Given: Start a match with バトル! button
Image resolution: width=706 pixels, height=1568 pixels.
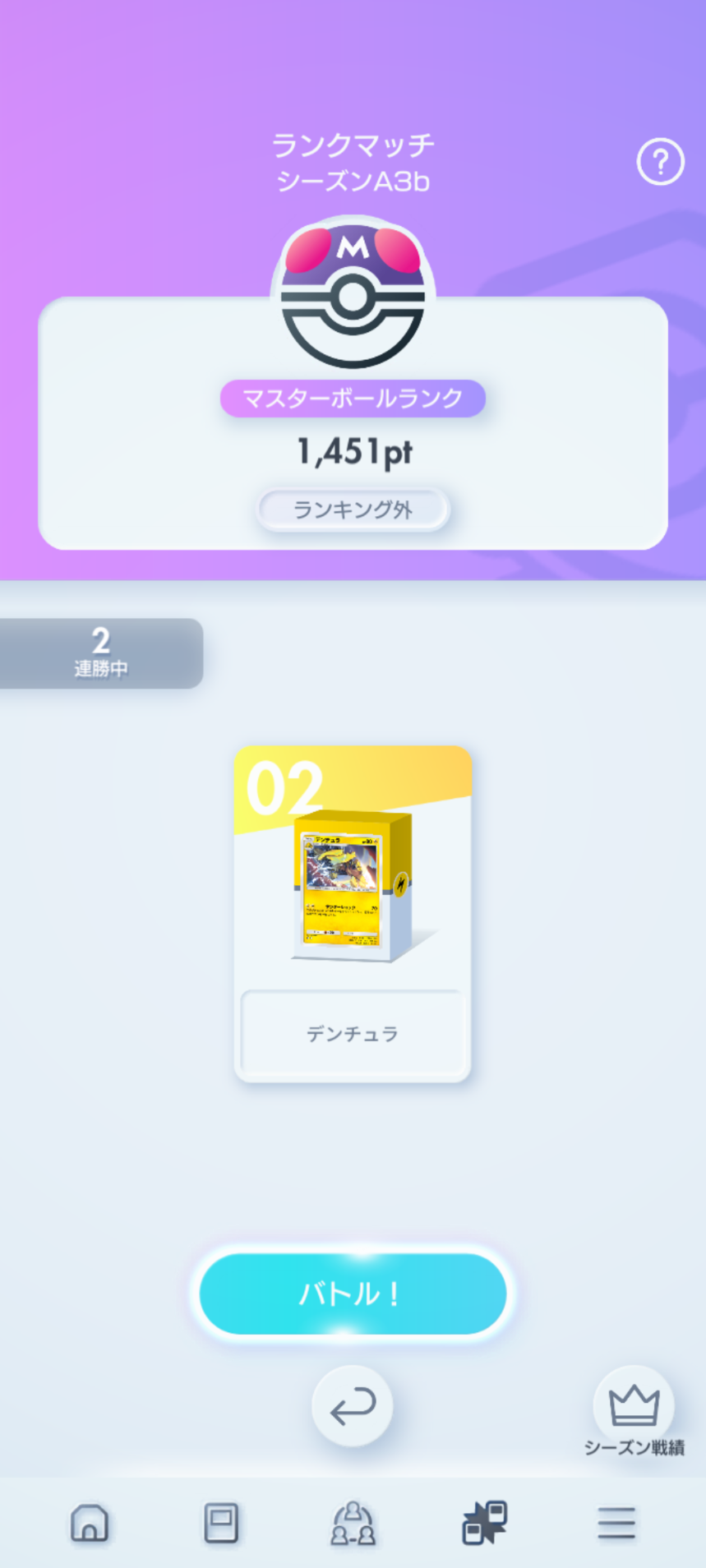Looking at the screenshot, I should pos(353,1294).
